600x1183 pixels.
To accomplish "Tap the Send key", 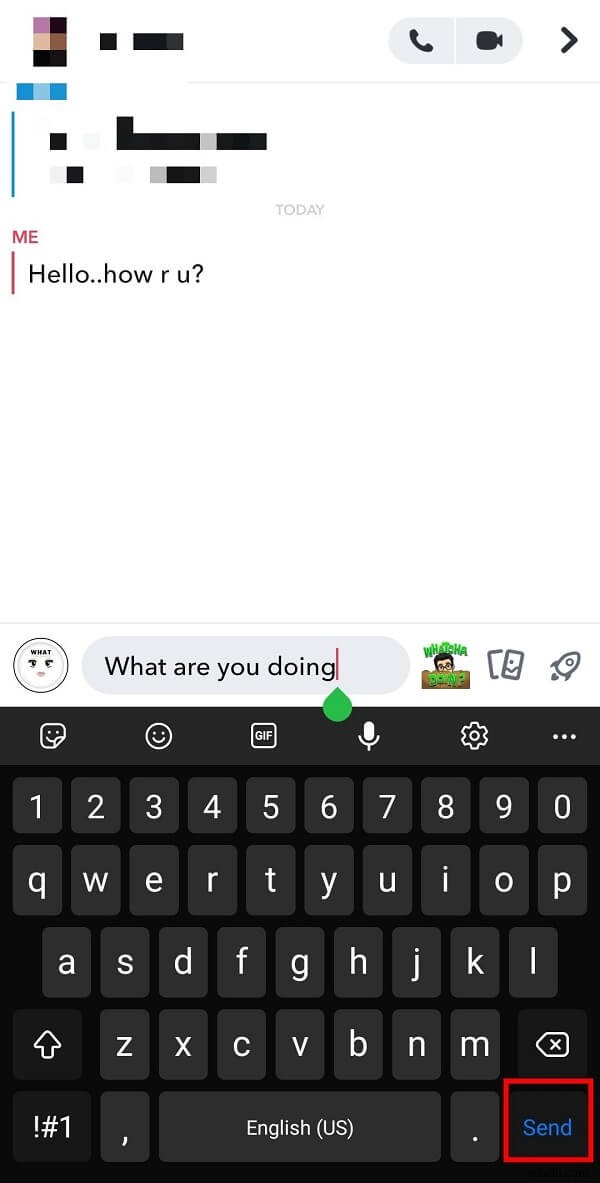I will tap(547, 1127).
